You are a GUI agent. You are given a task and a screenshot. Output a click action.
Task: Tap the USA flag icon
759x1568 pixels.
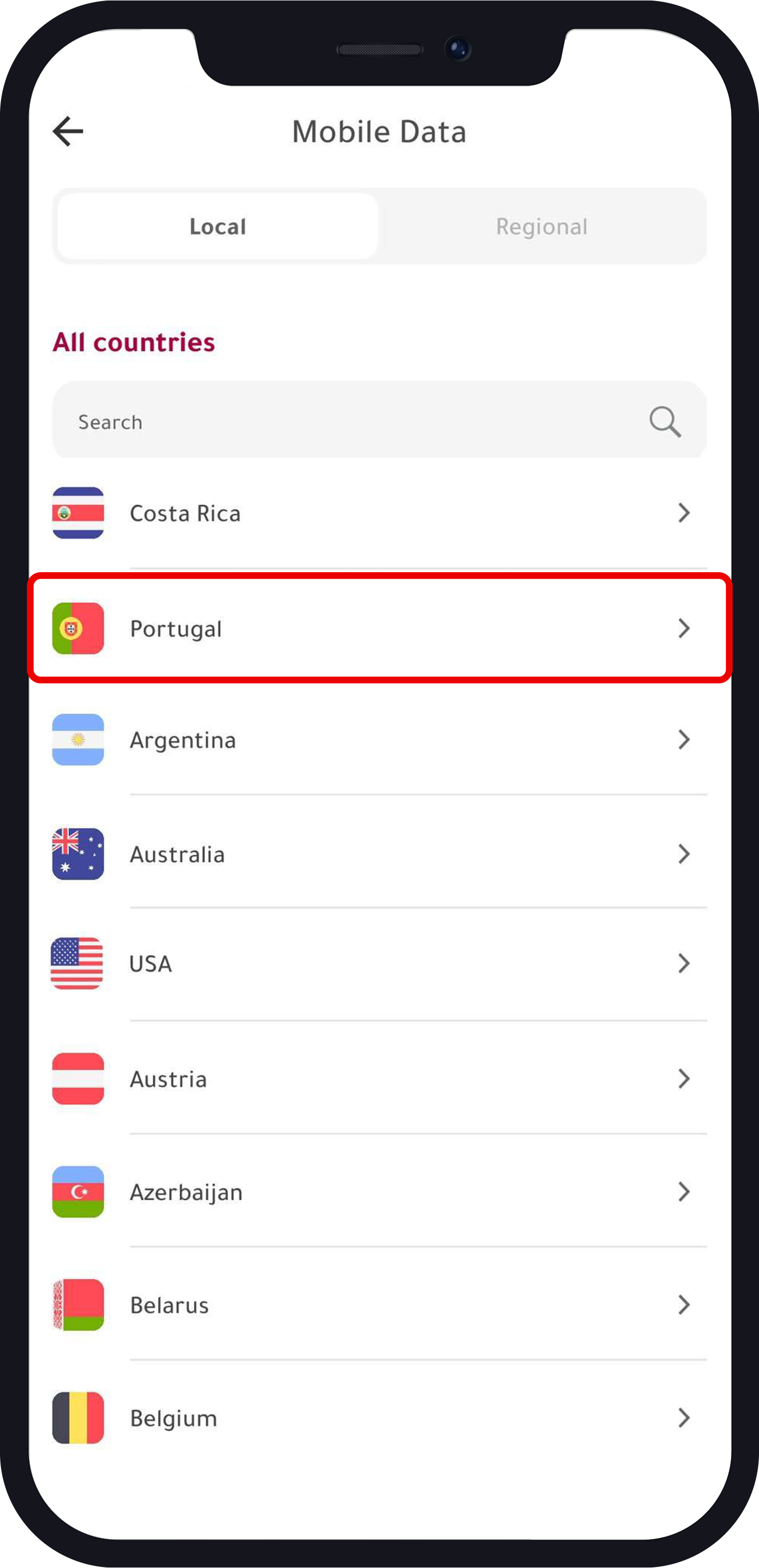(x=78, y=964)
